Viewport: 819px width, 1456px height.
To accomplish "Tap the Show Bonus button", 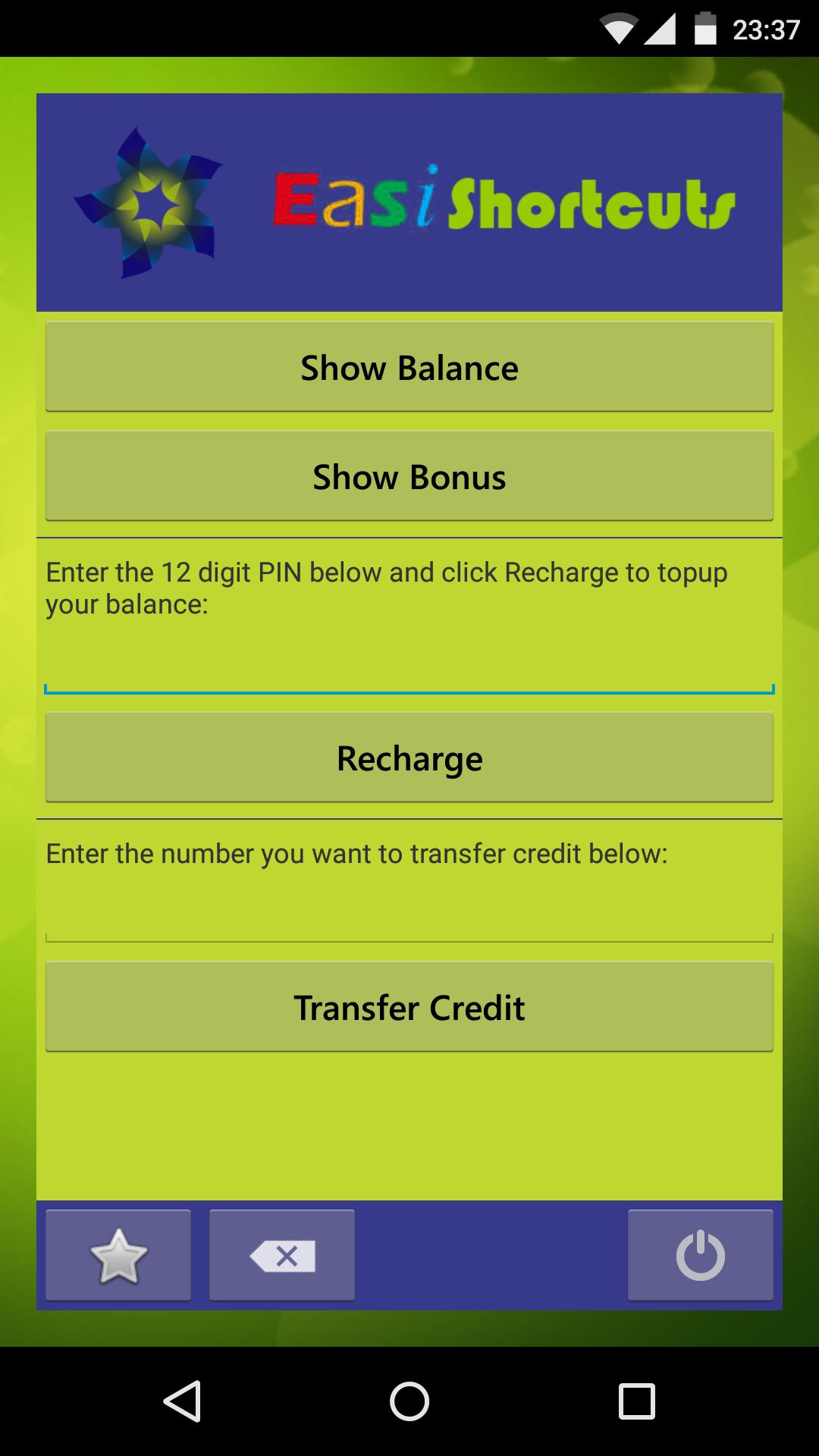I will (x=409, y=475).
